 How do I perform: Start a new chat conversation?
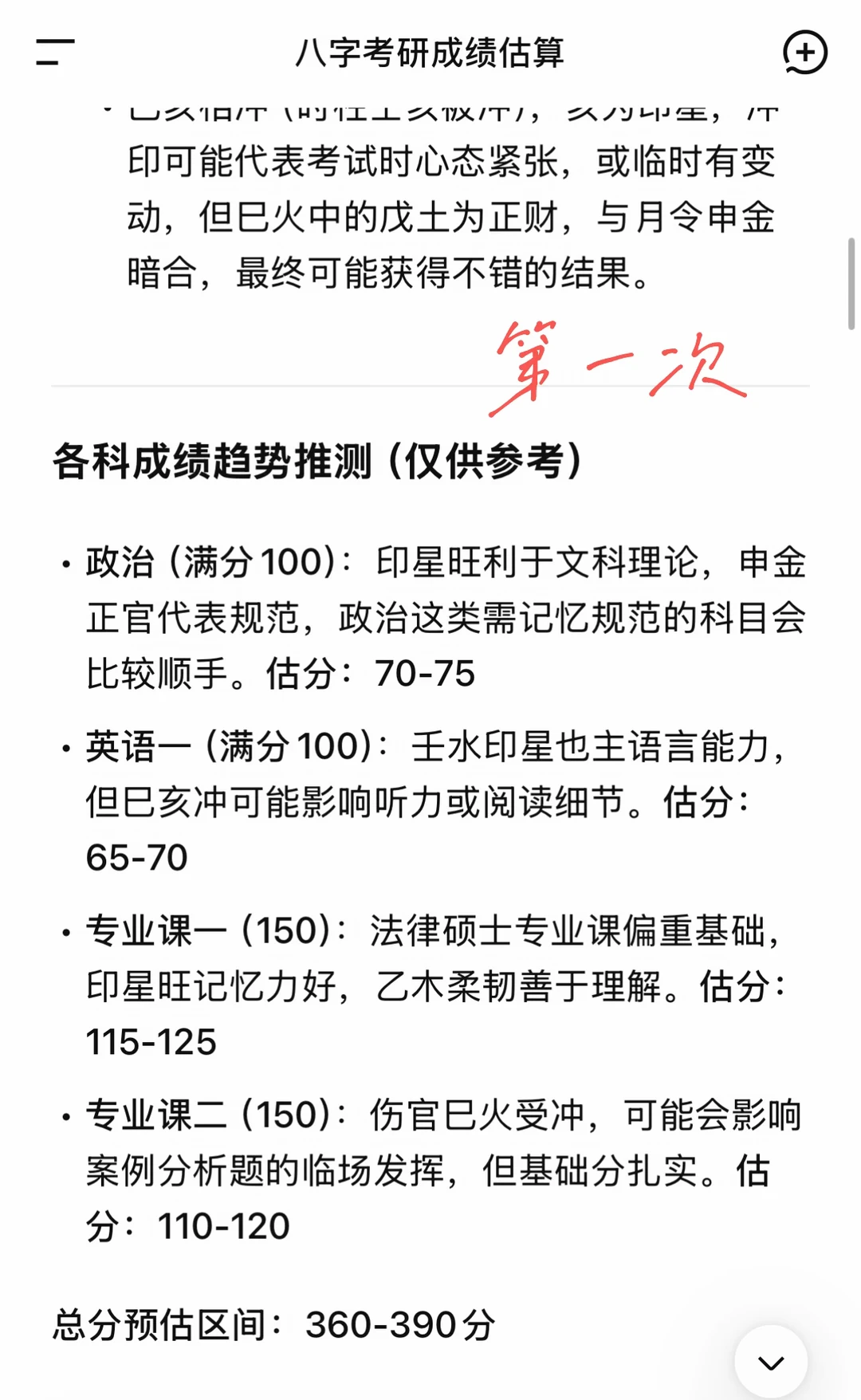804,53
